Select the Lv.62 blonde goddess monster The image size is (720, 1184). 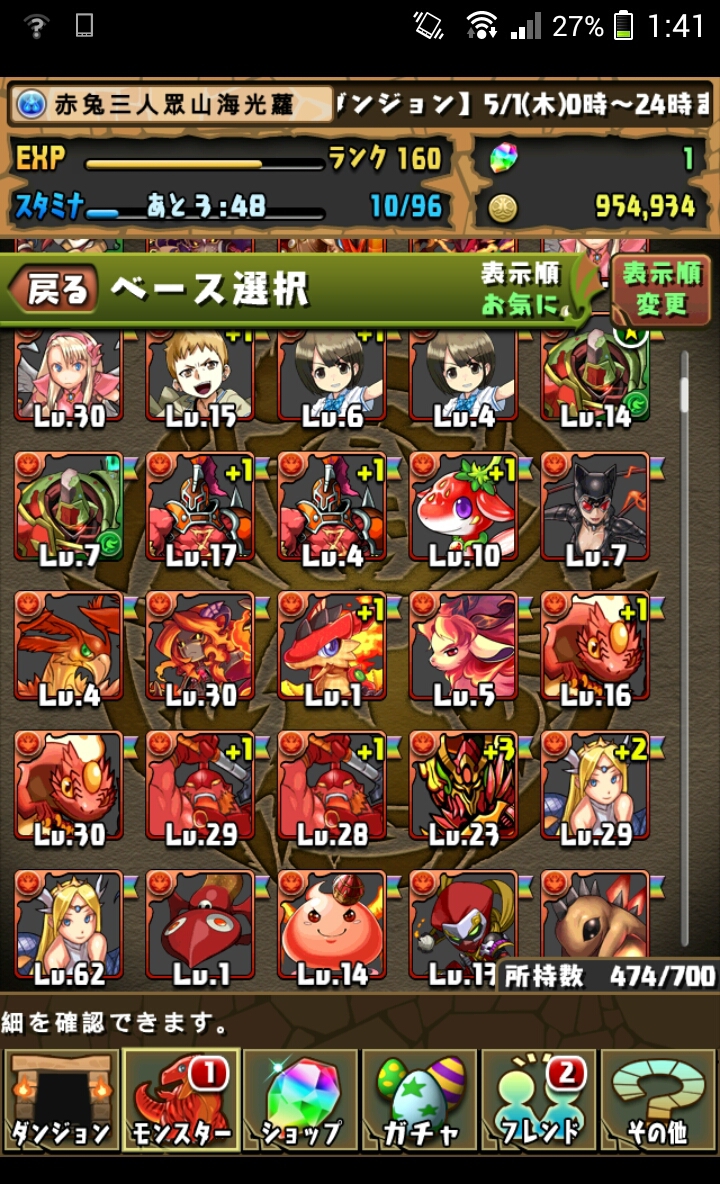click(69, 927)
